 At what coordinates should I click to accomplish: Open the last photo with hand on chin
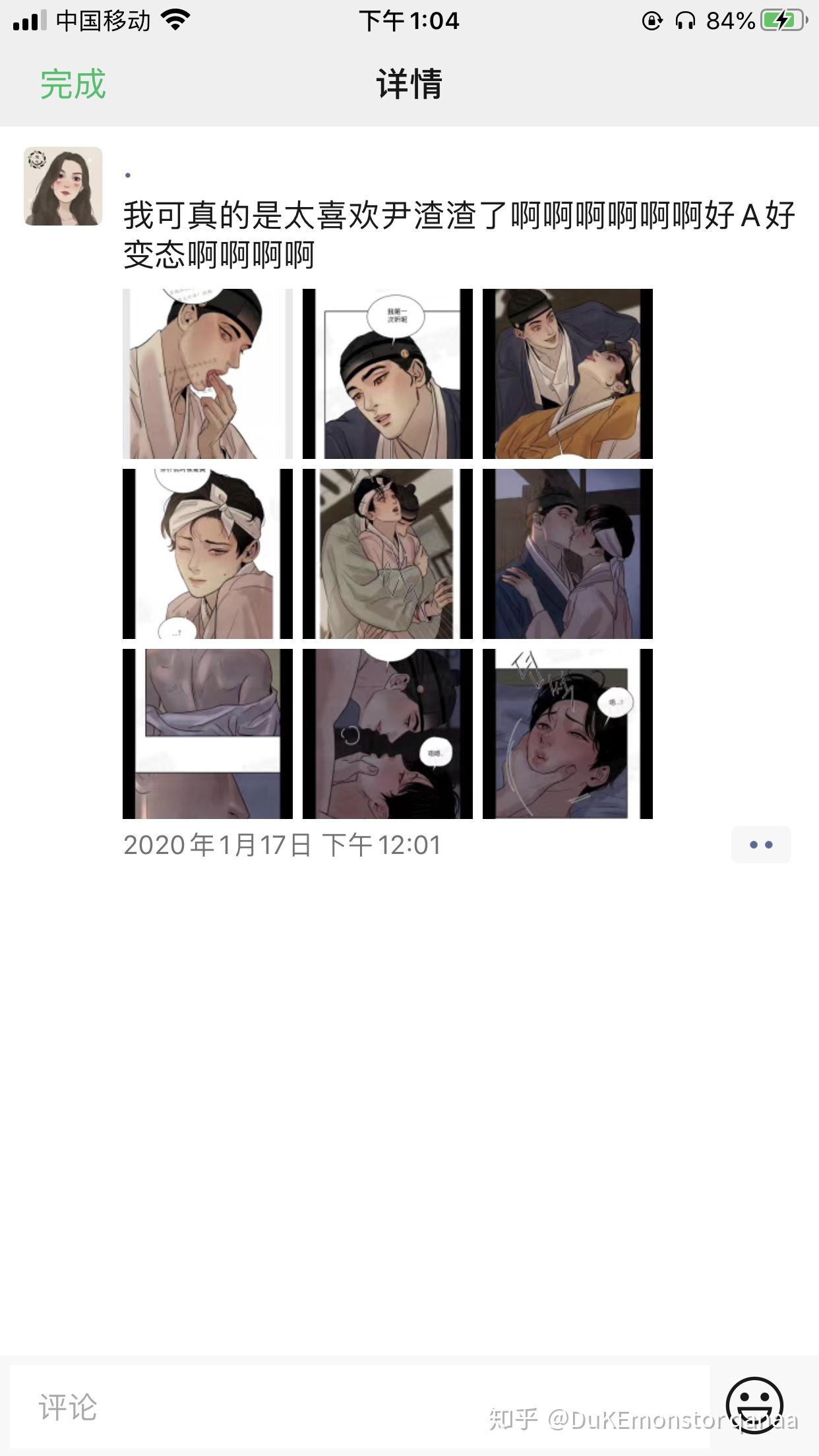click(x=568, y=734)
